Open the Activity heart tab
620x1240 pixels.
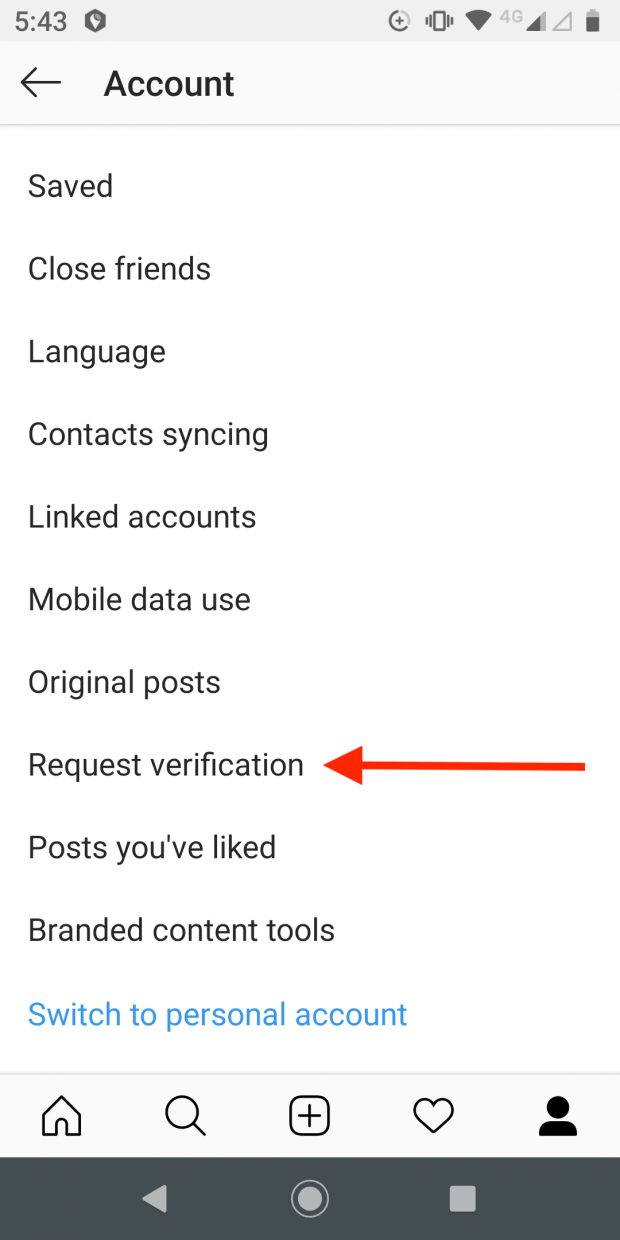pos(433,1115)
